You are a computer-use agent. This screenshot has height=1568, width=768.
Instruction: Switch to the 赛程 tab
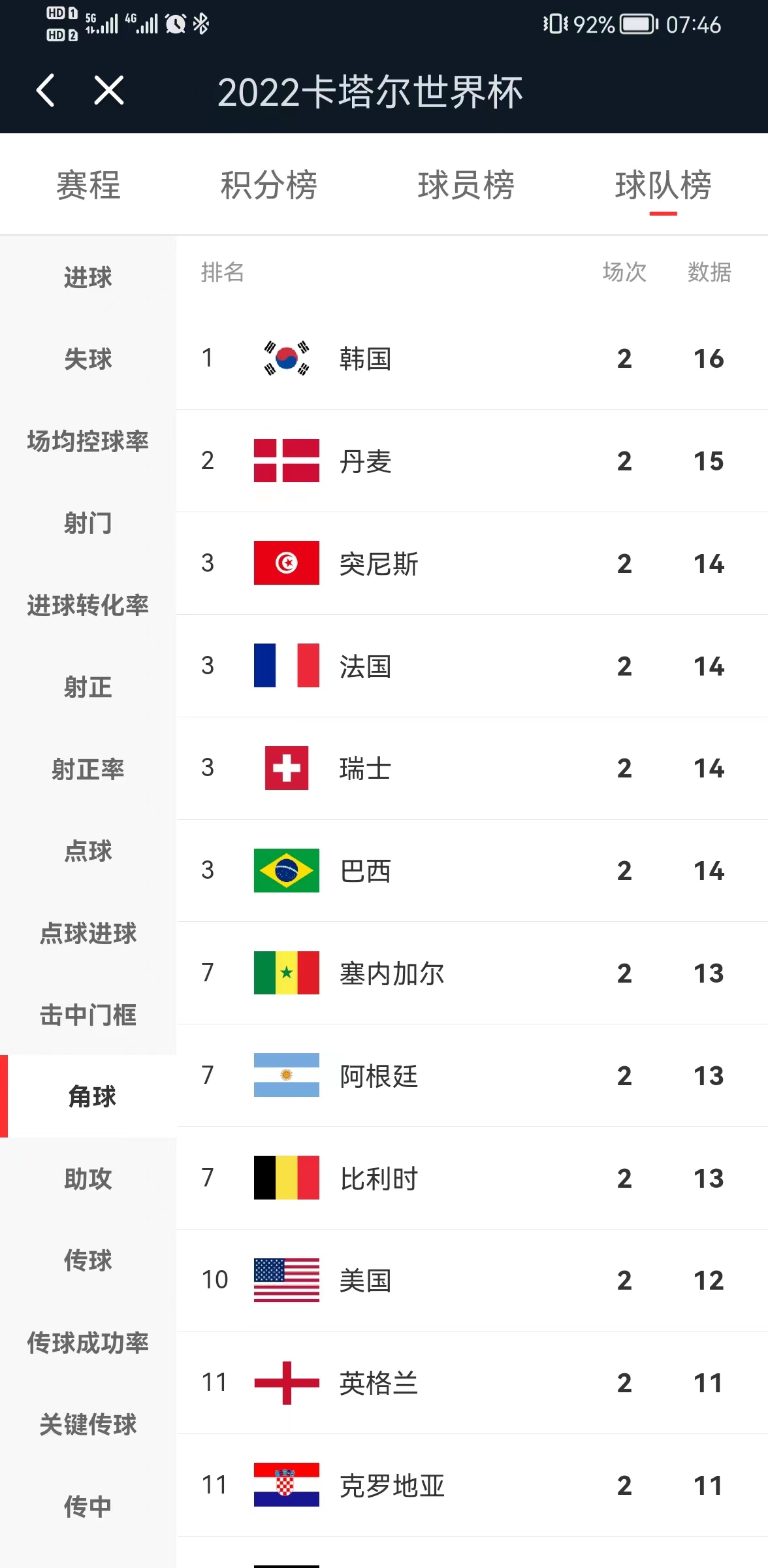88,185
